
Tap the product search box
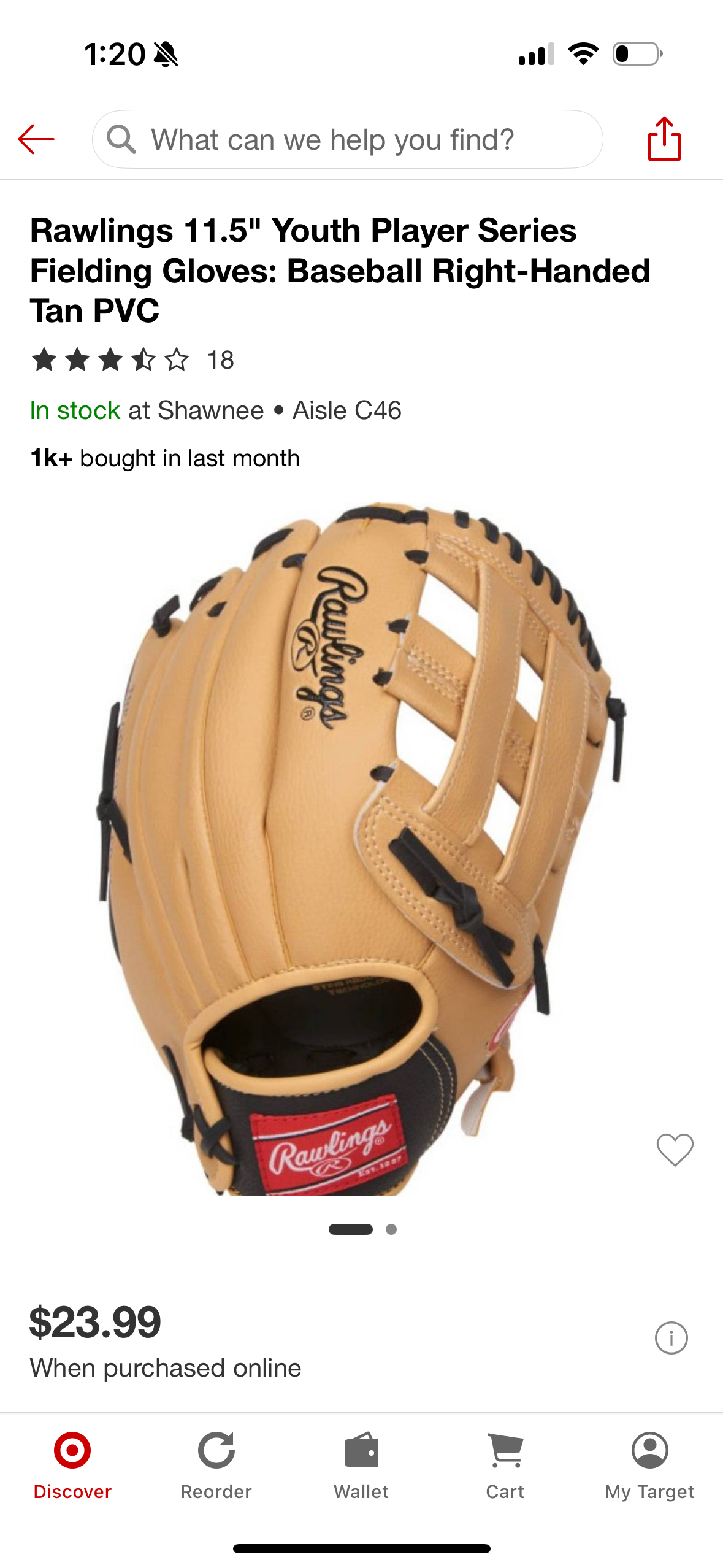pos(347,140)
